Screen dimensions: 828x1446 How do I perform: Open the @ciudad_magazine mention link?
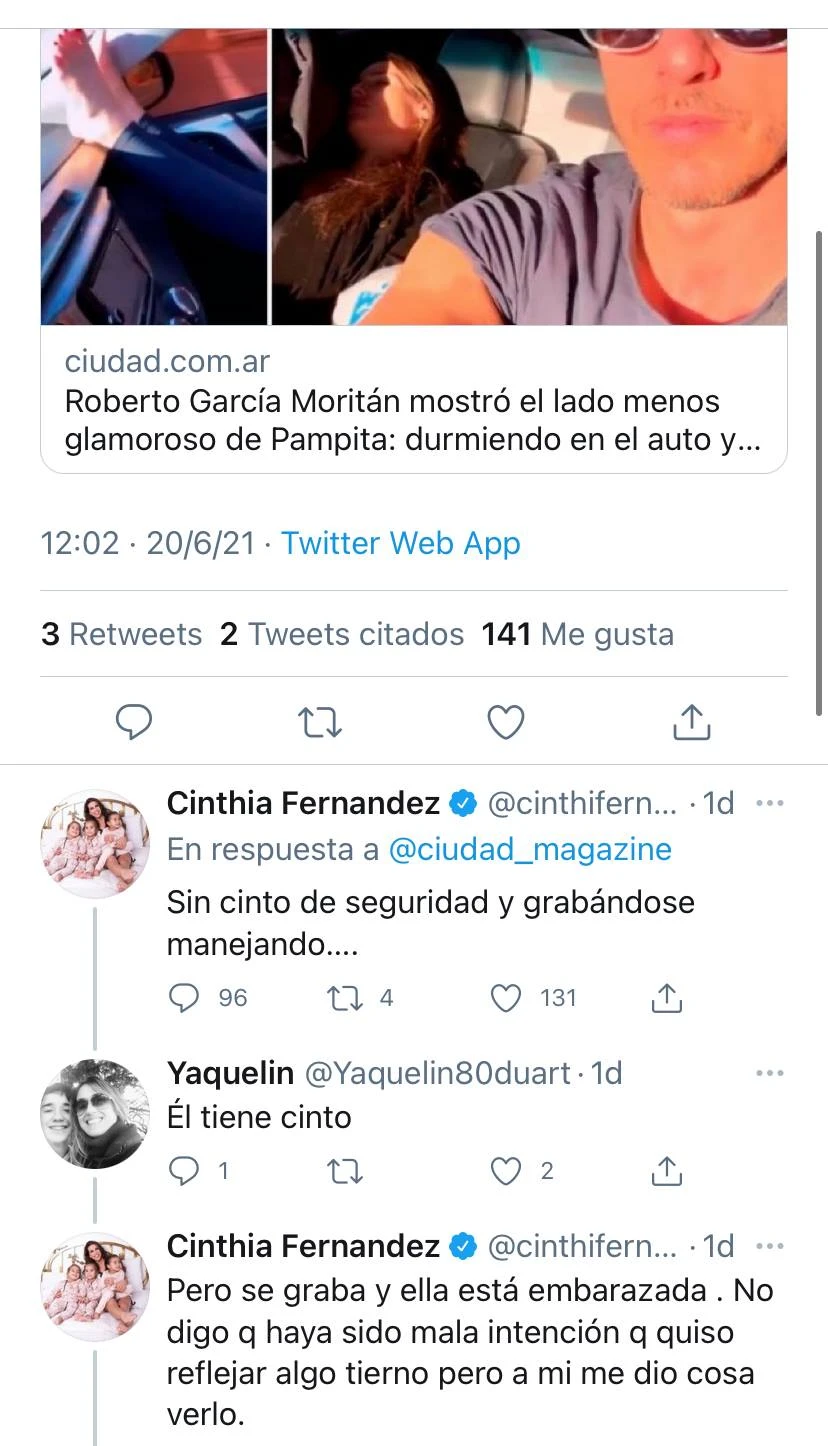529,849
